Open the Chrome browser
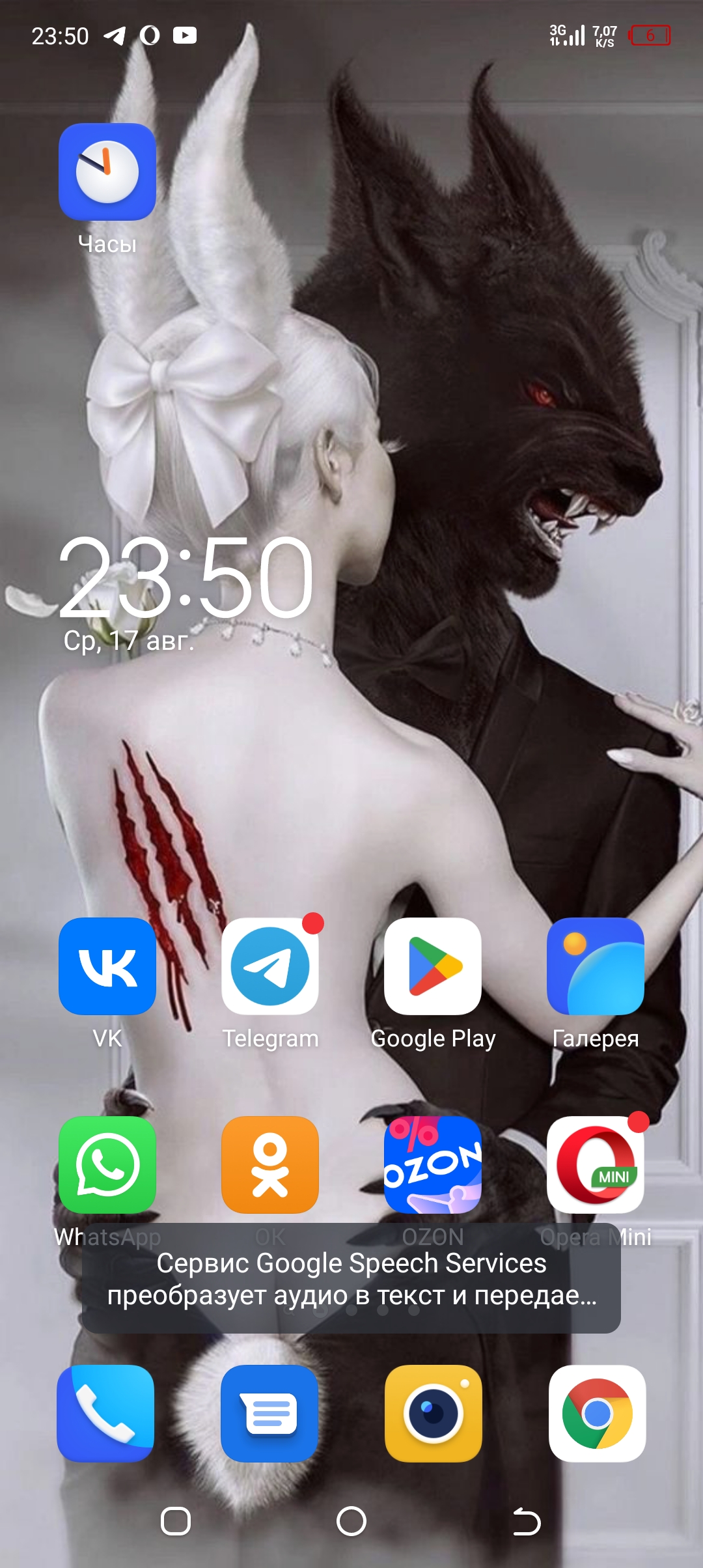The image size is (703, 1568). pos(597,1414)
